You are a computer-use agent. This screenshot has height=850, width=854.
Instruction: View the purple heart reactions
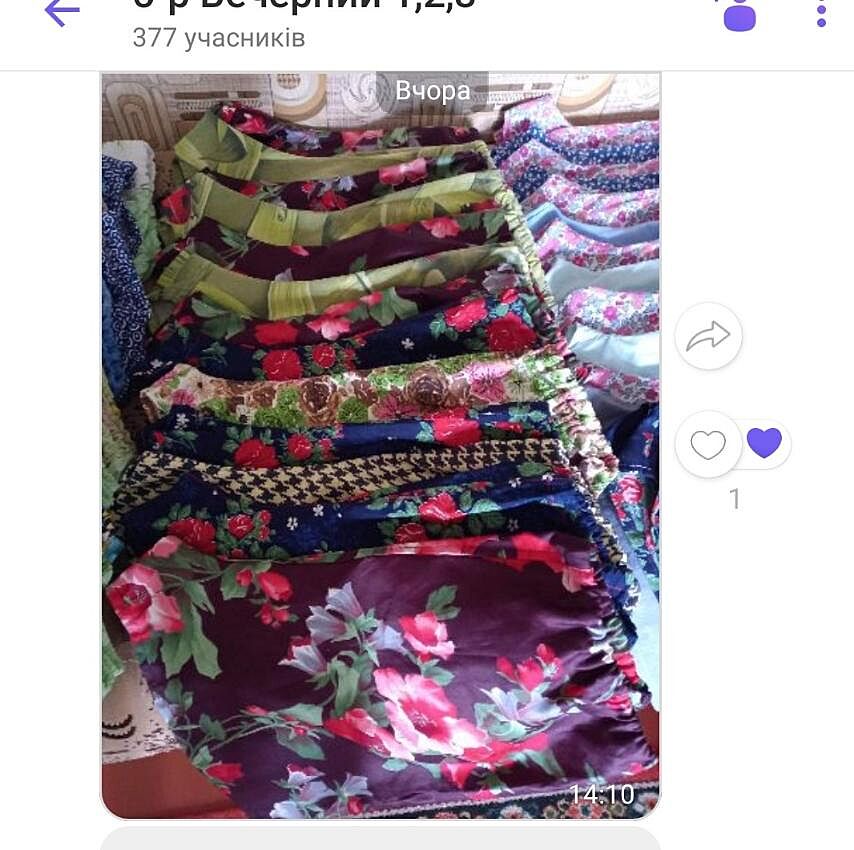[x=765, y=443]
